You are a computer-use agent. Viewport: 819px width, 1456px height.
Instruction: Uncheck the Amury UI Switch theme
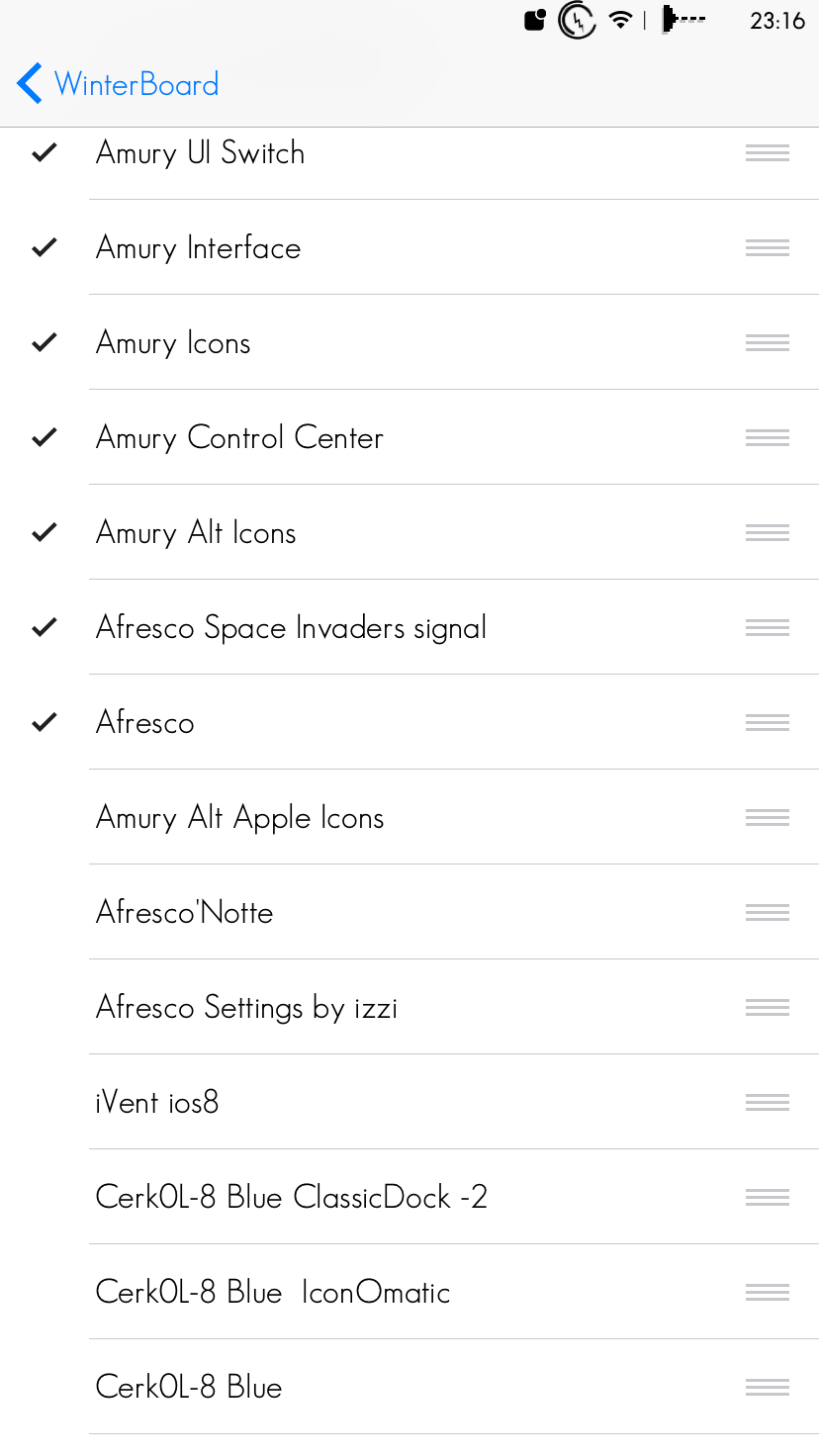(x=409, y=152)
